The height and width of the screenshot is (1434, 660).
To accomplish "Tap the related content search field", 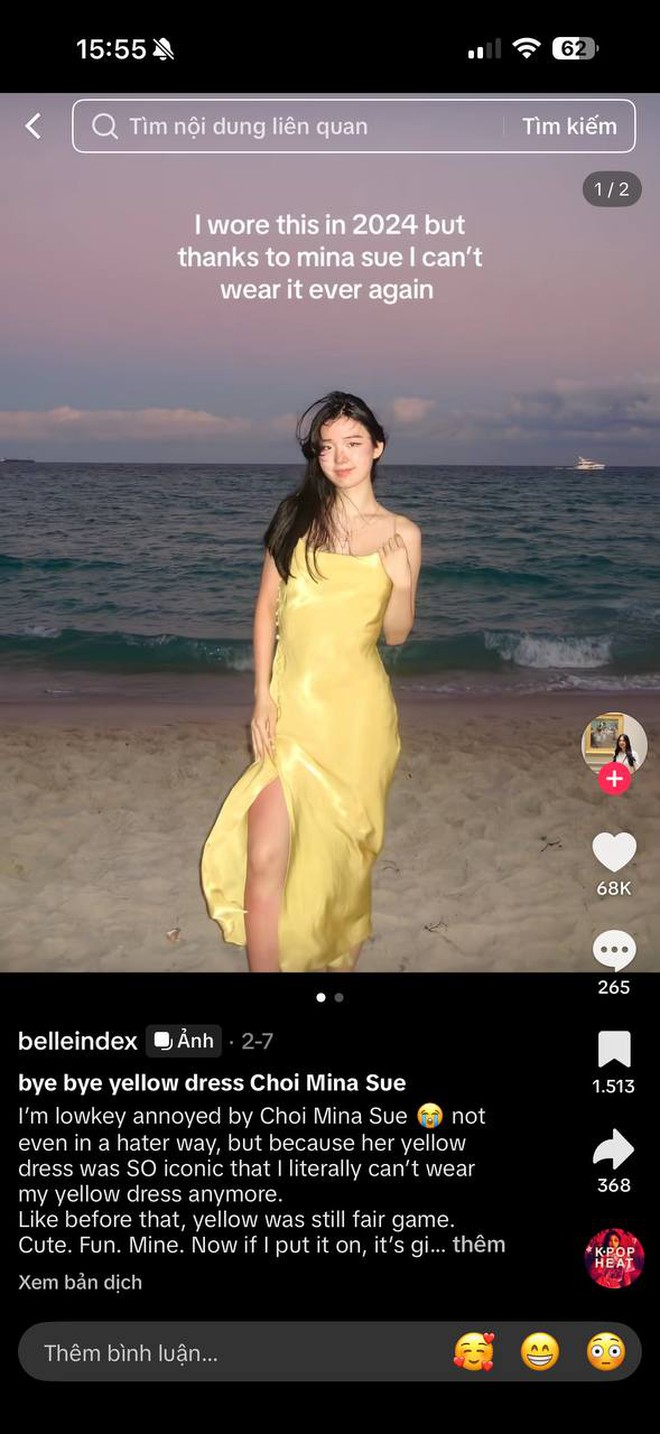I will 290,126.
